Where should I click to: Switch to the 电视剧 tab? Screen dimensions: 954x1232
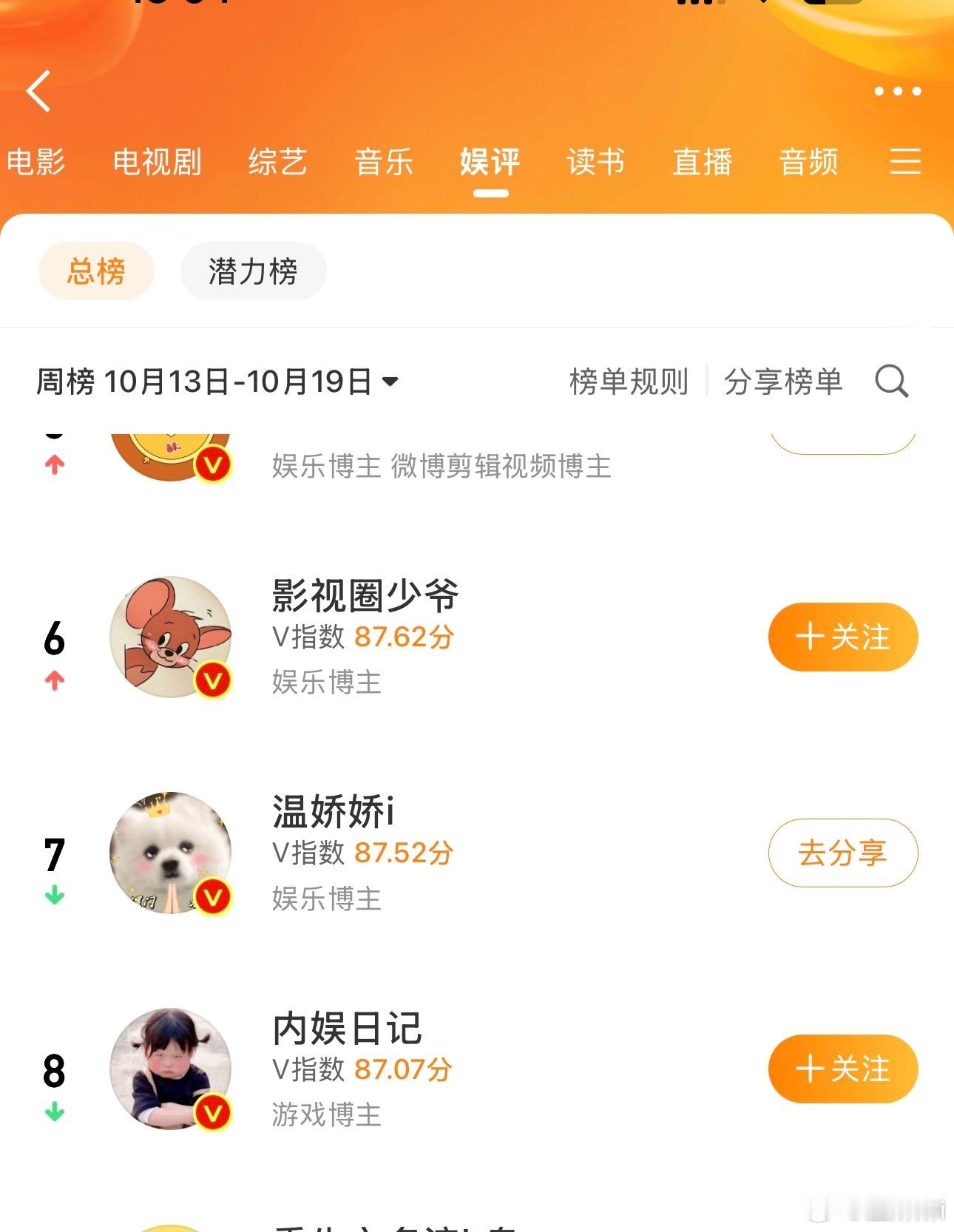[157, 162]
